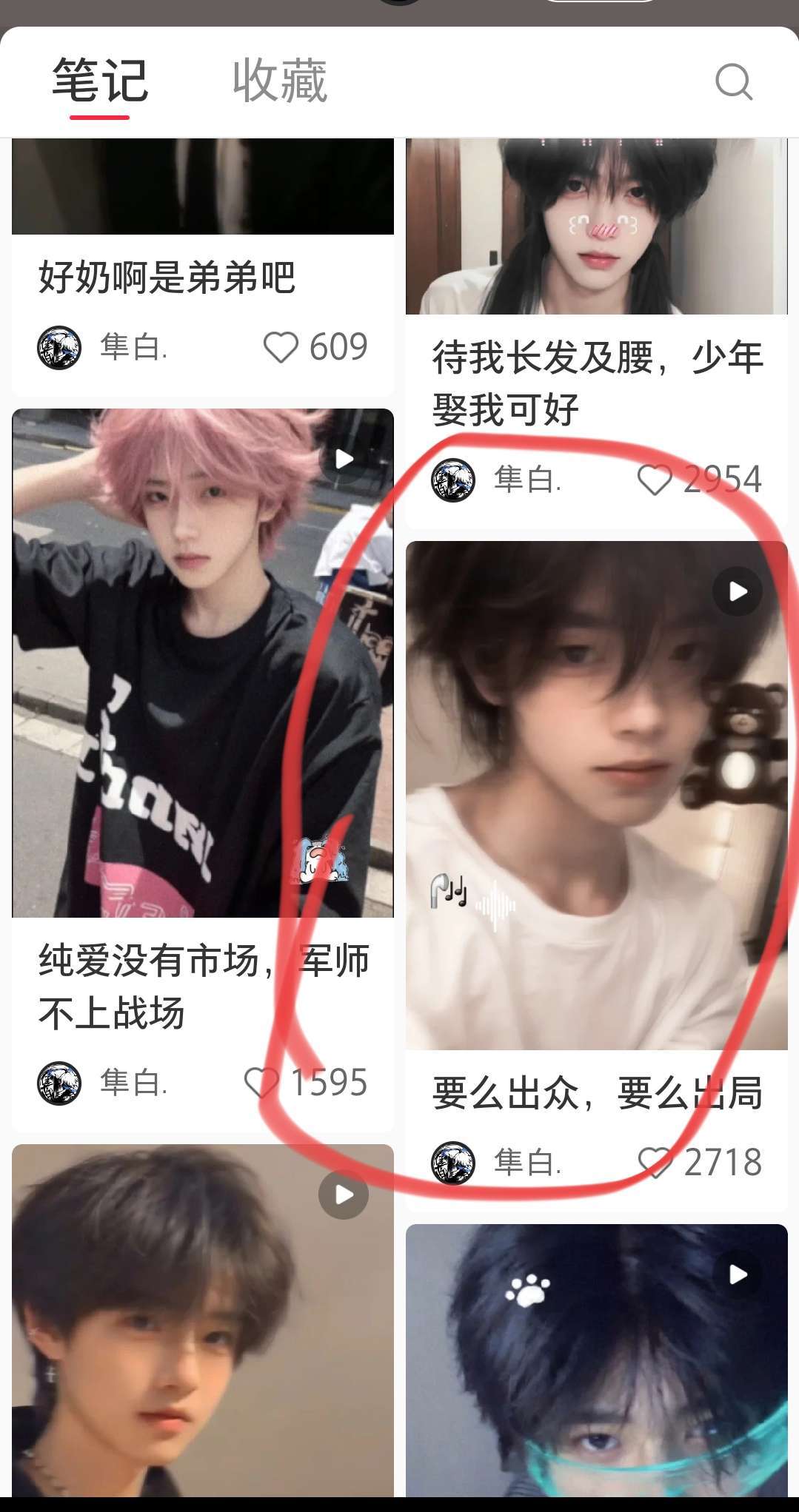Open the search icon
This screenshot has width=799, height=1512.
click(x=734, y=81)
